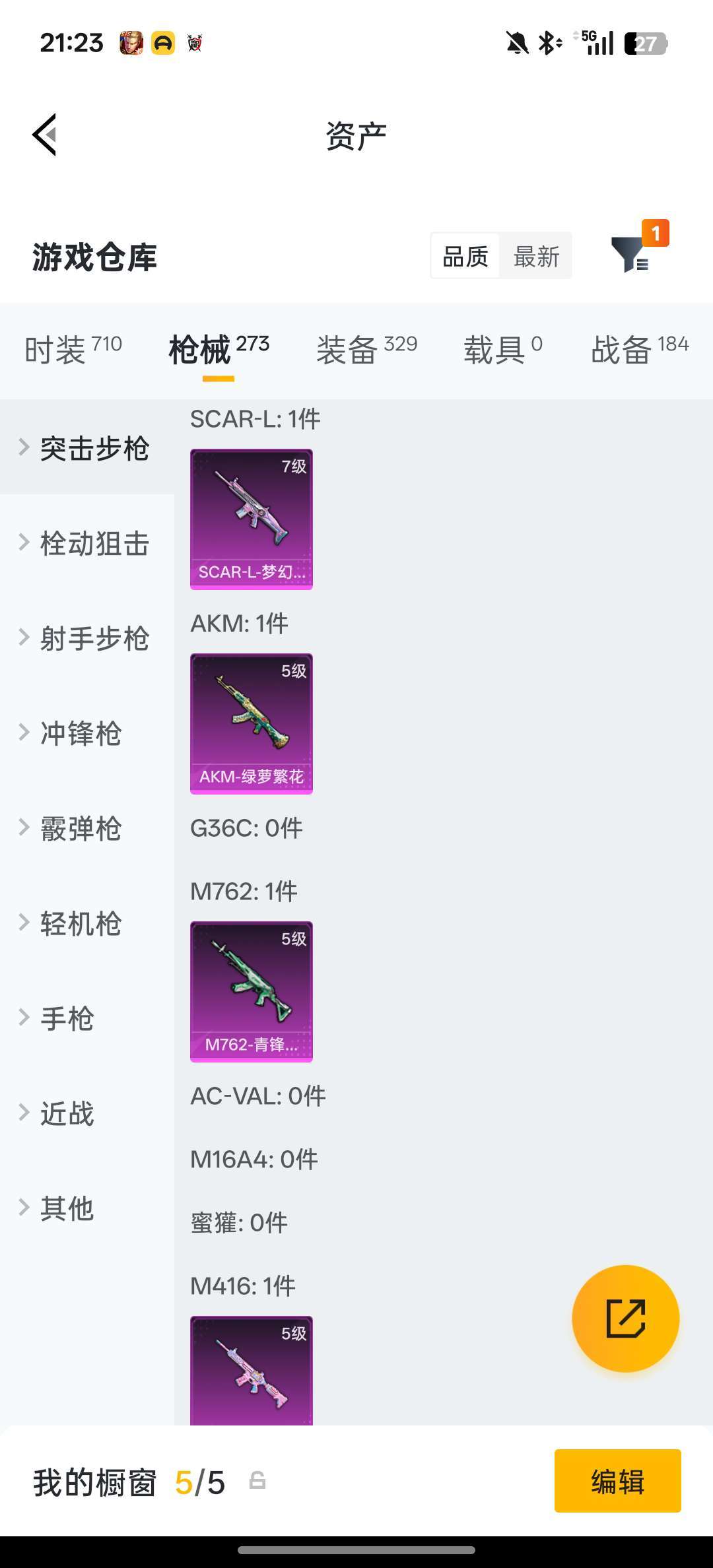Select the 轻机枪 category
Image resolution: width=713 pixels, height=1568 pixels.
(87, 923)
